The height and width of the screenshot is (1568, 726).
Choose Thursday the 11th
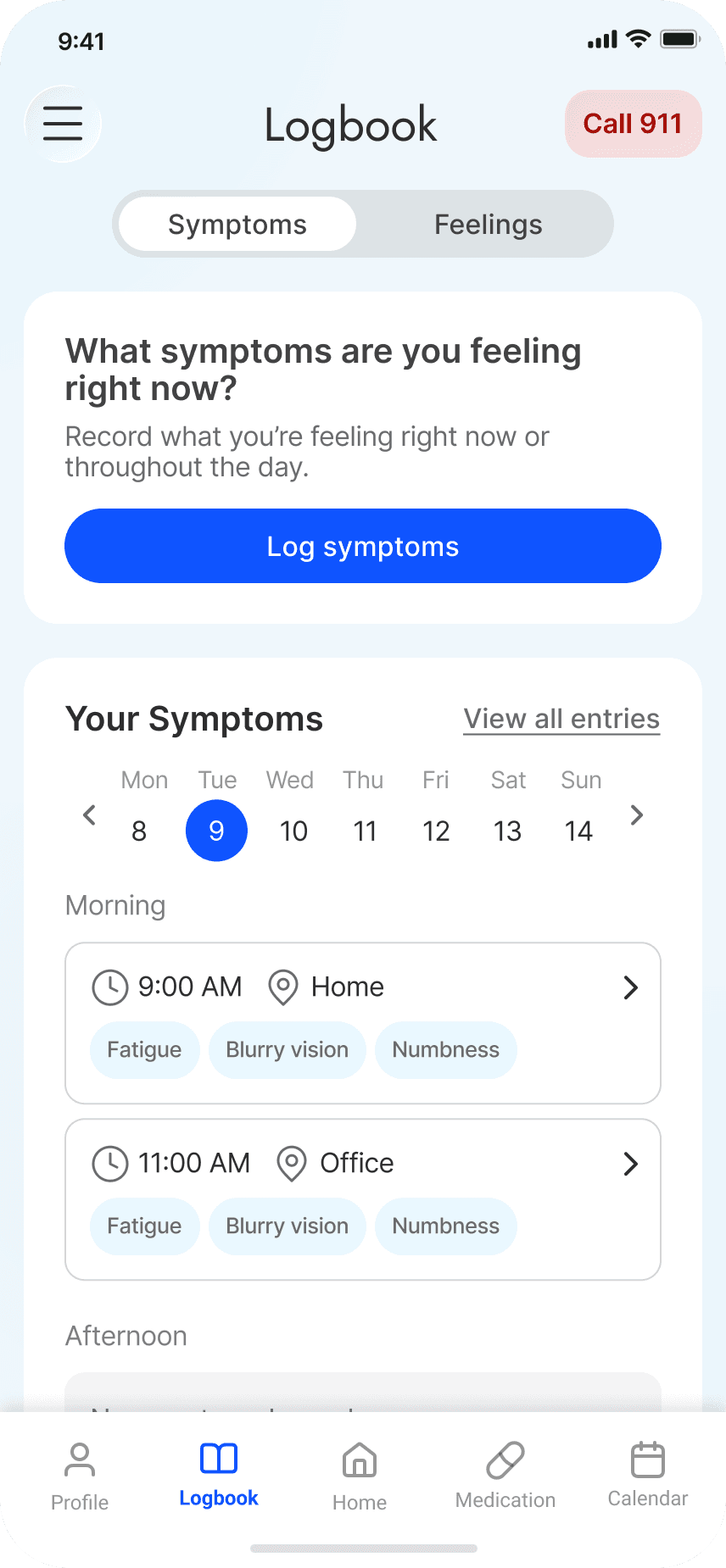coord(365,831)
